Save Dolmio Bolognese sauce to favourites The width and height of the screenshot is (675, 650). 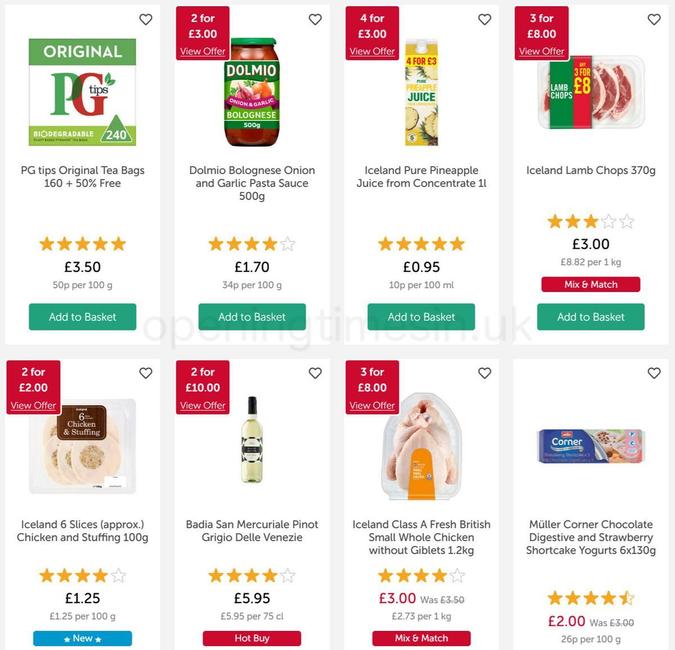[x=315, y=19]
